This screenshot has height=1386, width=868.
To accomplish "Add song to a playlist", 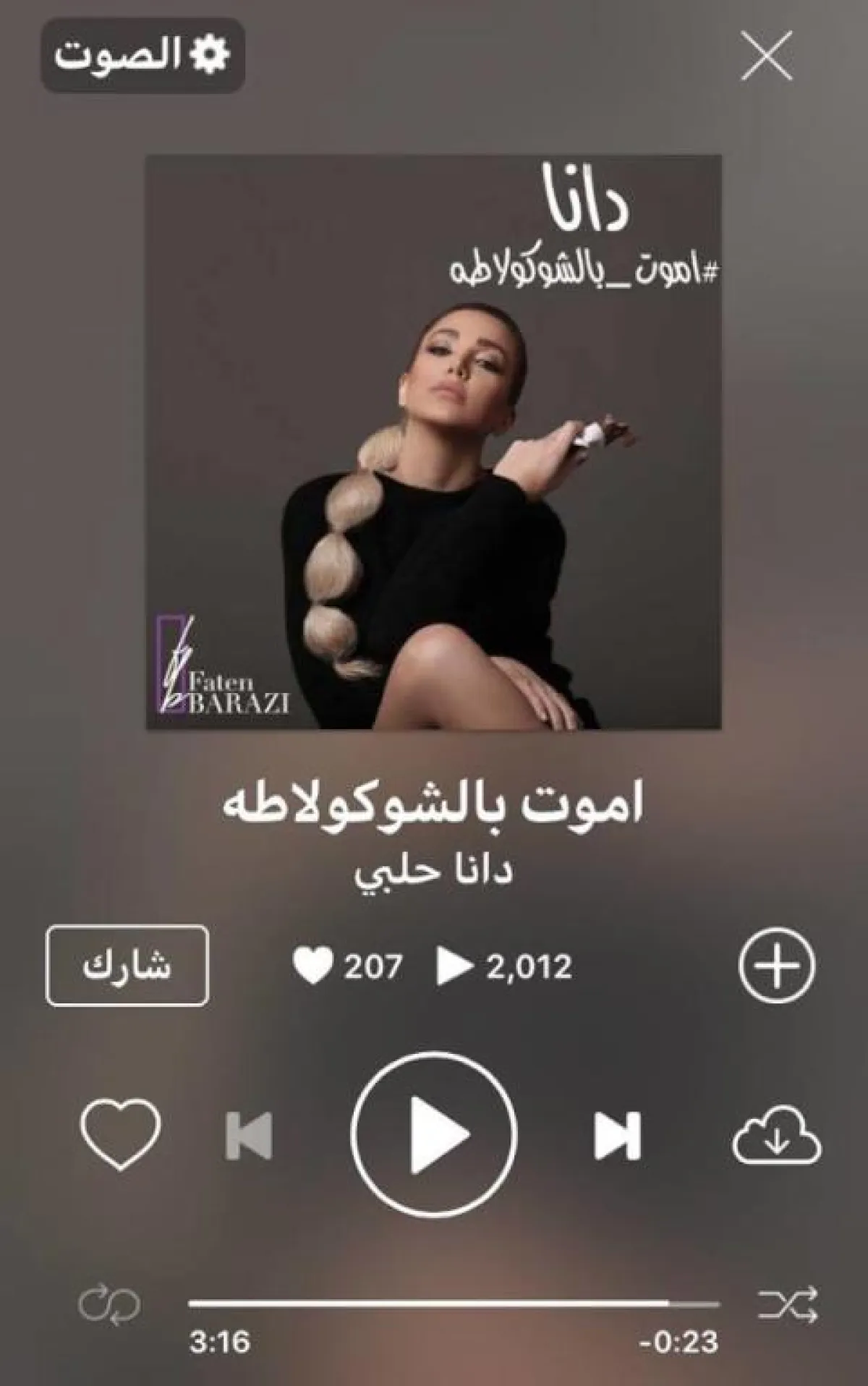I will [776, 966].
